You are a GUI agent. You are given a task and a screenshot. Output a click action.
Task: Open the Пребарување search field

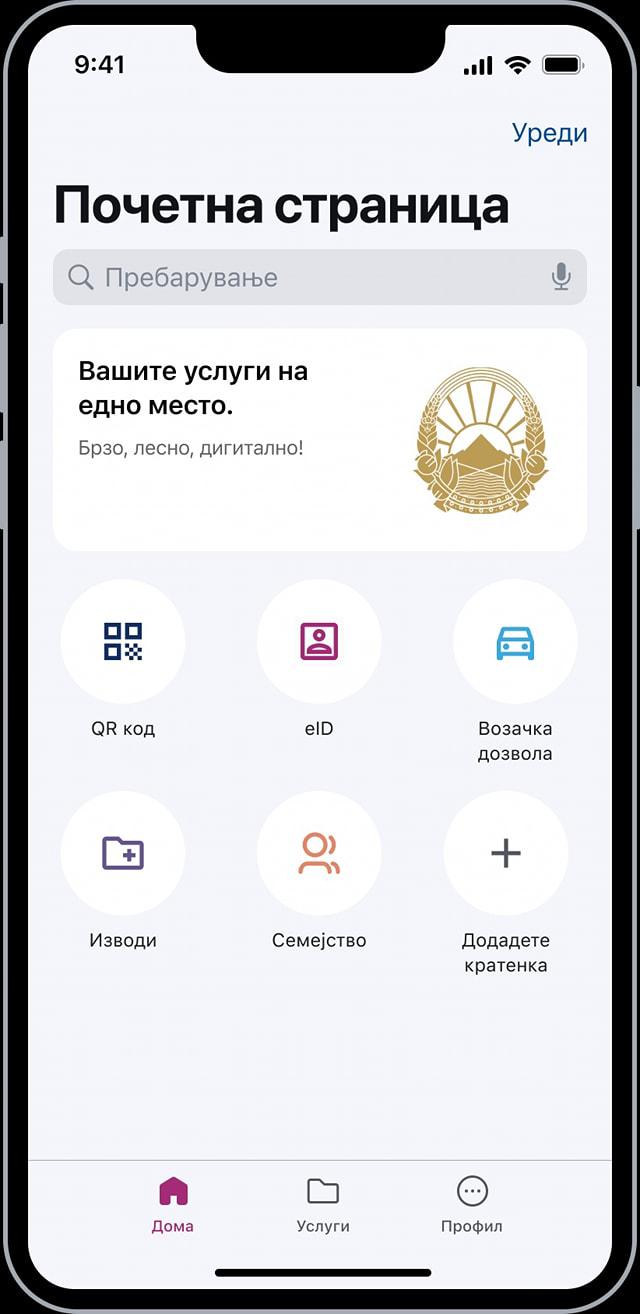tap(300, 277)
